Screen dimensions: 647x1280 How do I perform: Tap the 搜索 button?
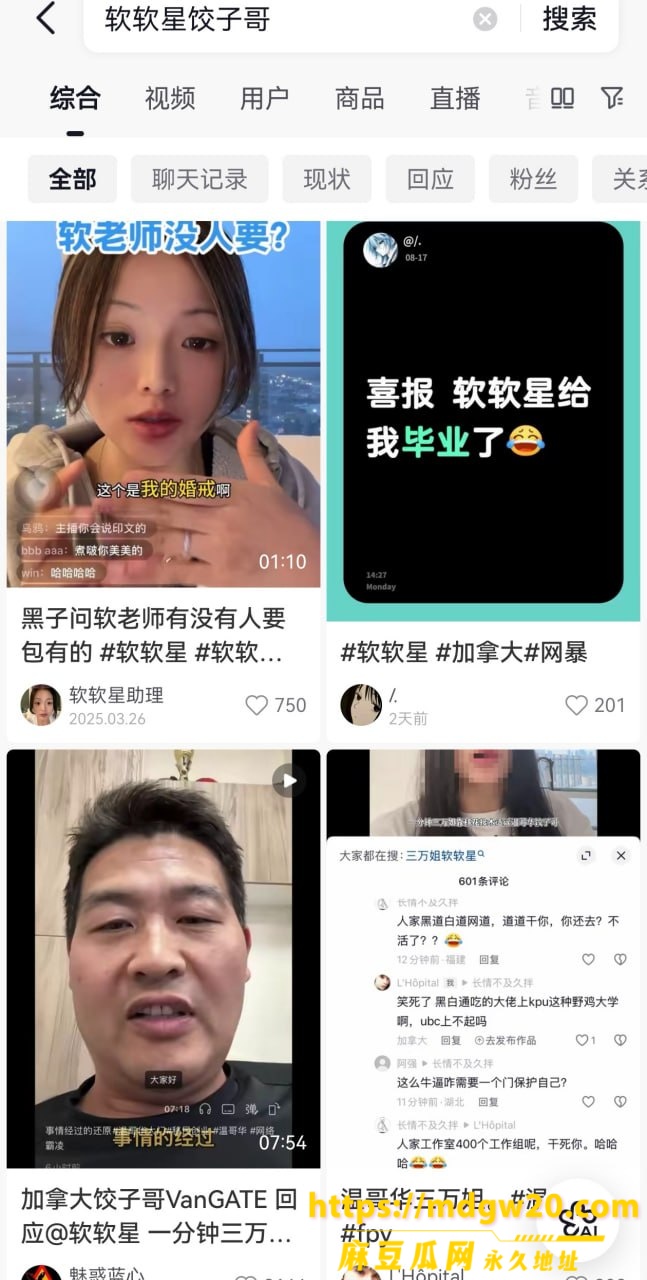click(569, 19)
